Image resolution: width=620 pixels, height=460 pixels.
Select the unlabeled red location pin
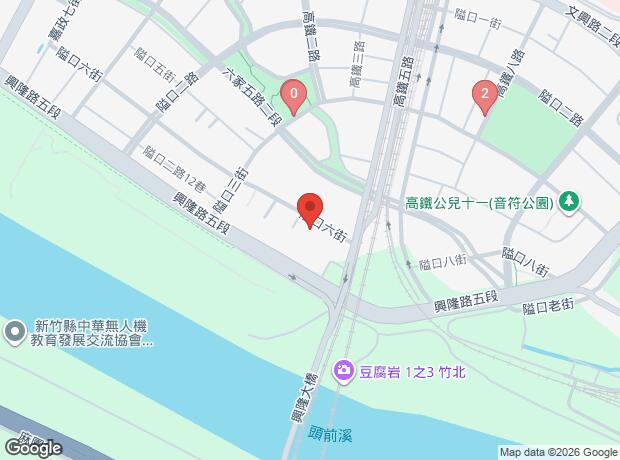(x=310, y=210)
